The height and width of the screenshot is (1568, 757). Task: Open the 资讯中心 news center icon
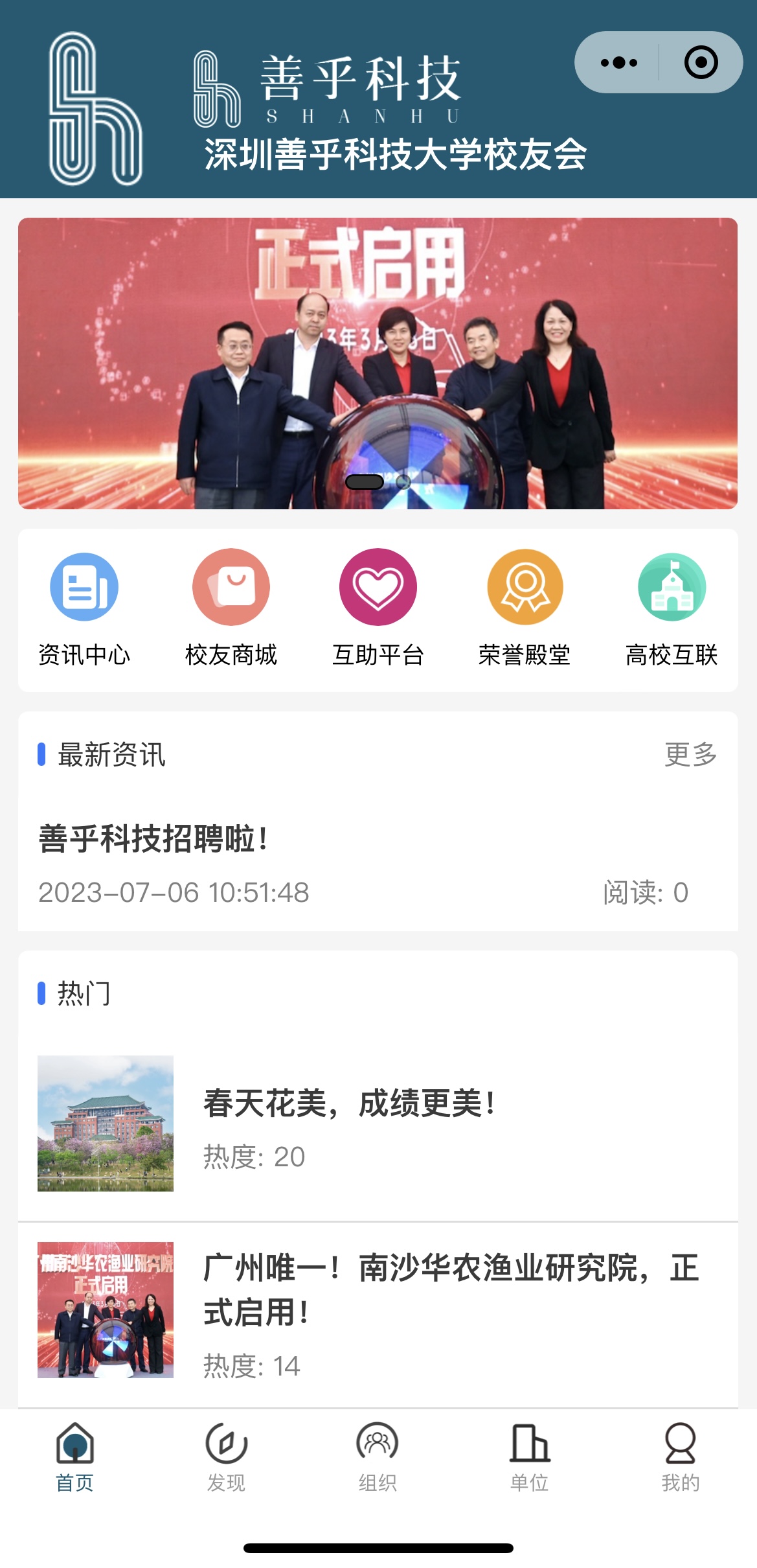pos(85,587)
